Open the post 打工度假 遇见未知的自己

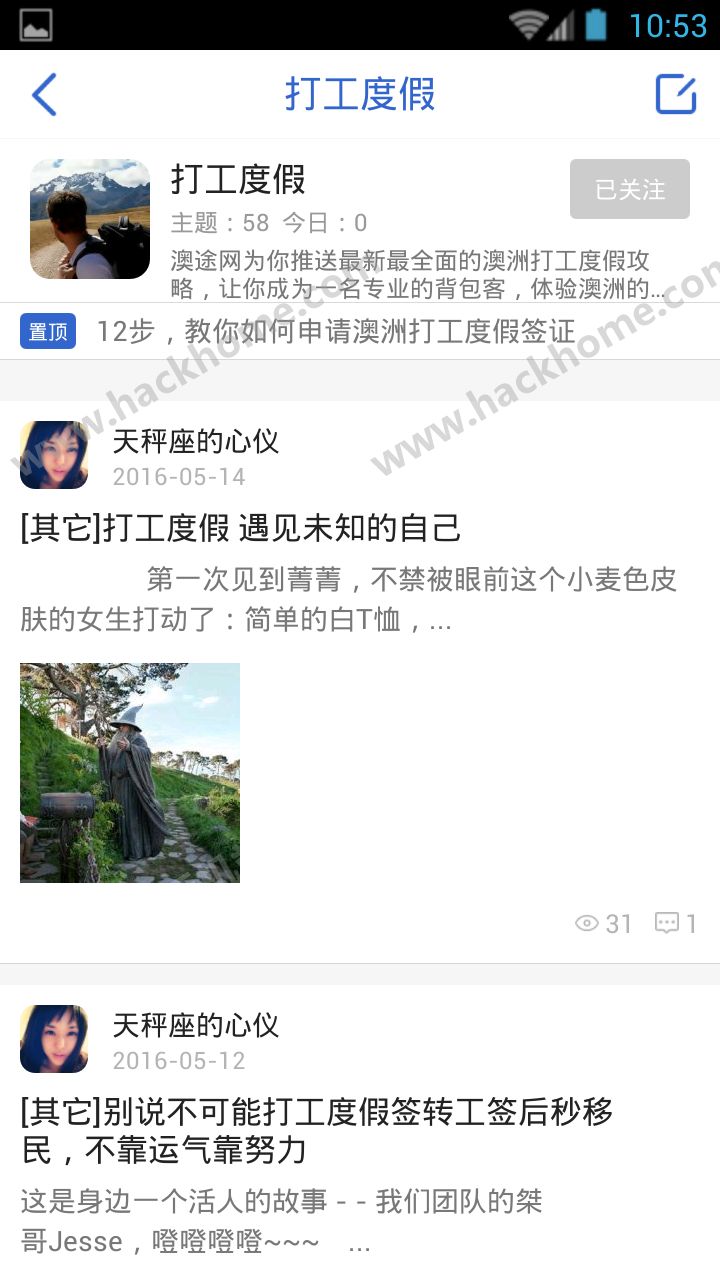coord(240,527)
